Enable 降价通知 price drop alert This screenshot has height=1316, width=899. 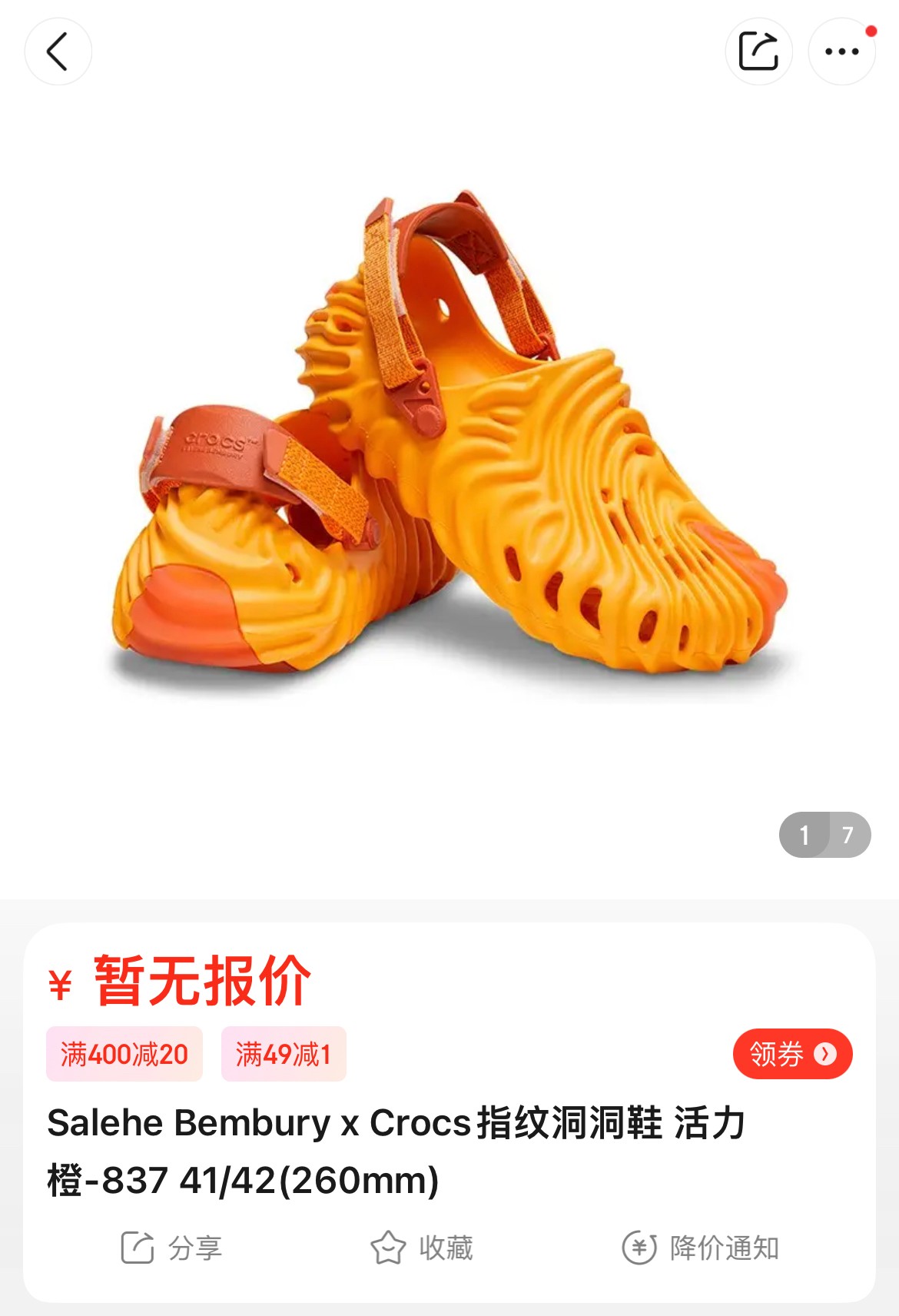pyautogui.click(x=701, y=1248)
